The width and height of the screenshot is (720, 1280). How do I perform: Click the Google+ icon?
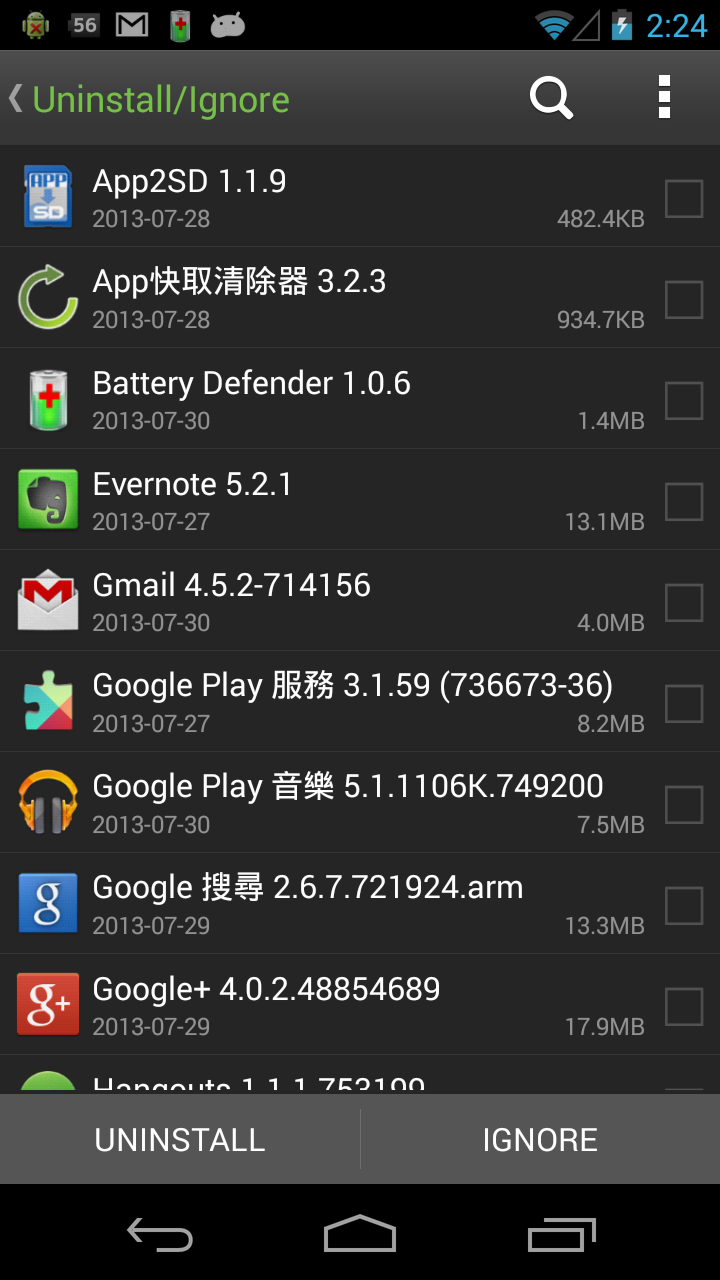(47, 1004)
